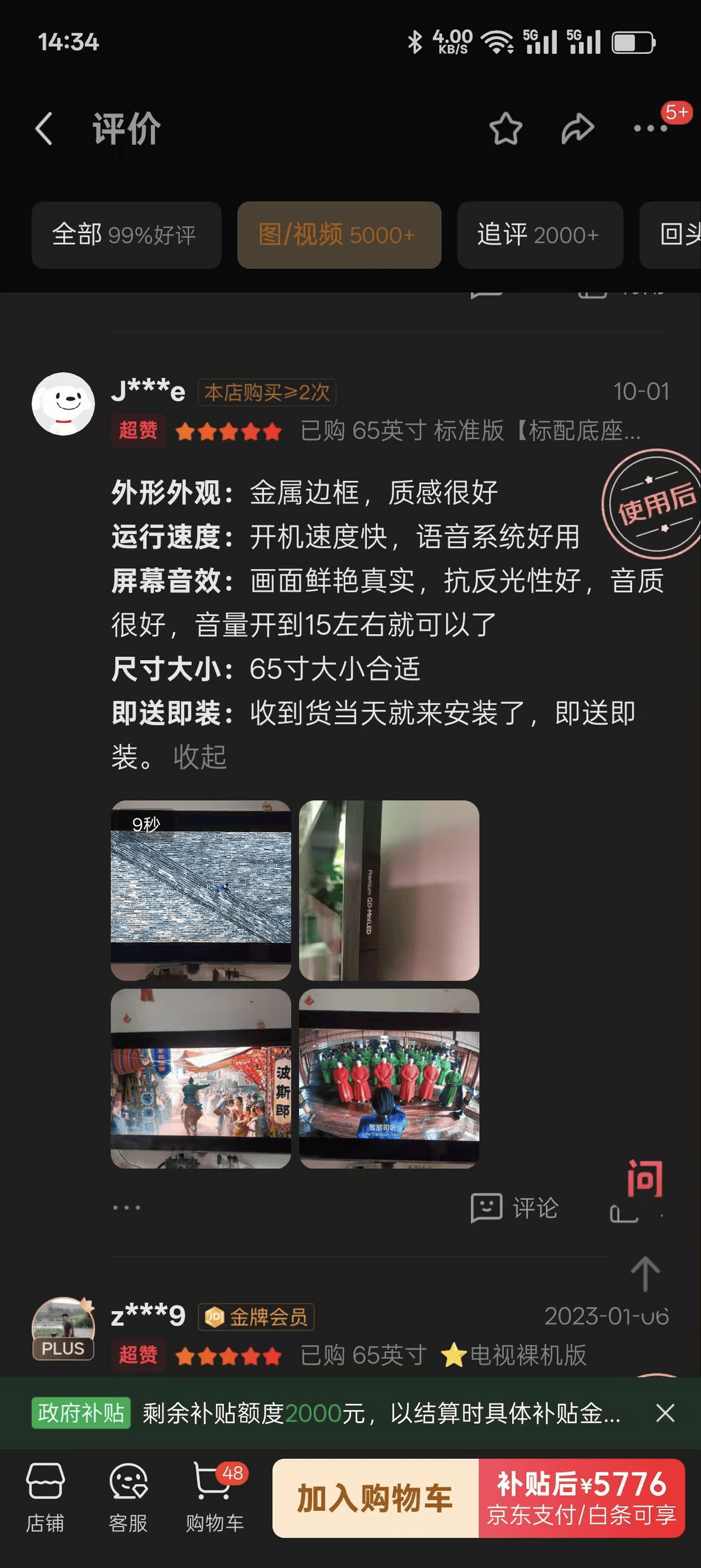The height and width of the screenshot is (1568, 701).
Task: Contact 客服 support
Action: (x=128, y=1498)
